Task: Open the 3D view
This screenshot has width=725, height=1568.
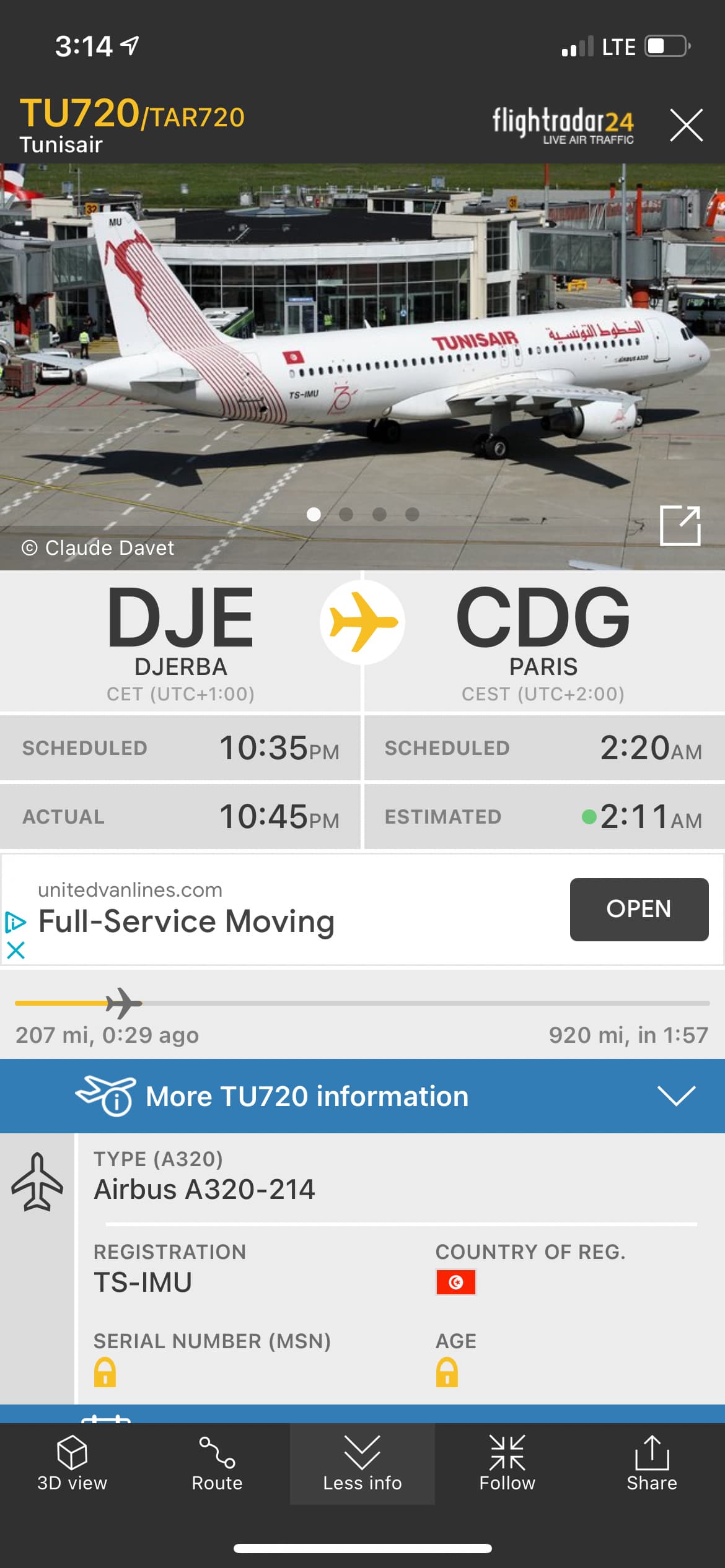Action: 72,1464
